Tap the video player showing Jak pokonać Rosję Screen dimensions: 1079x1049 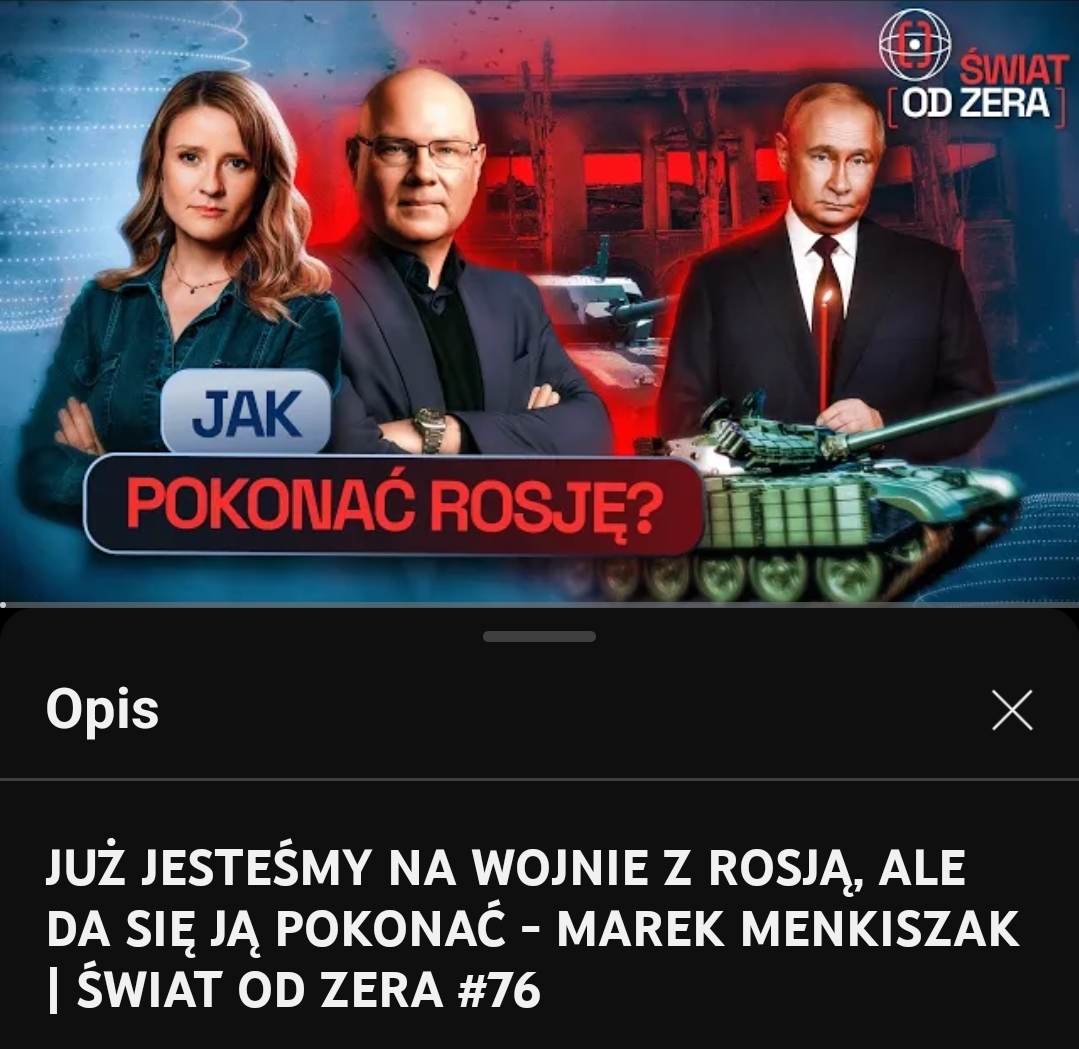click(x=539, y=300)
